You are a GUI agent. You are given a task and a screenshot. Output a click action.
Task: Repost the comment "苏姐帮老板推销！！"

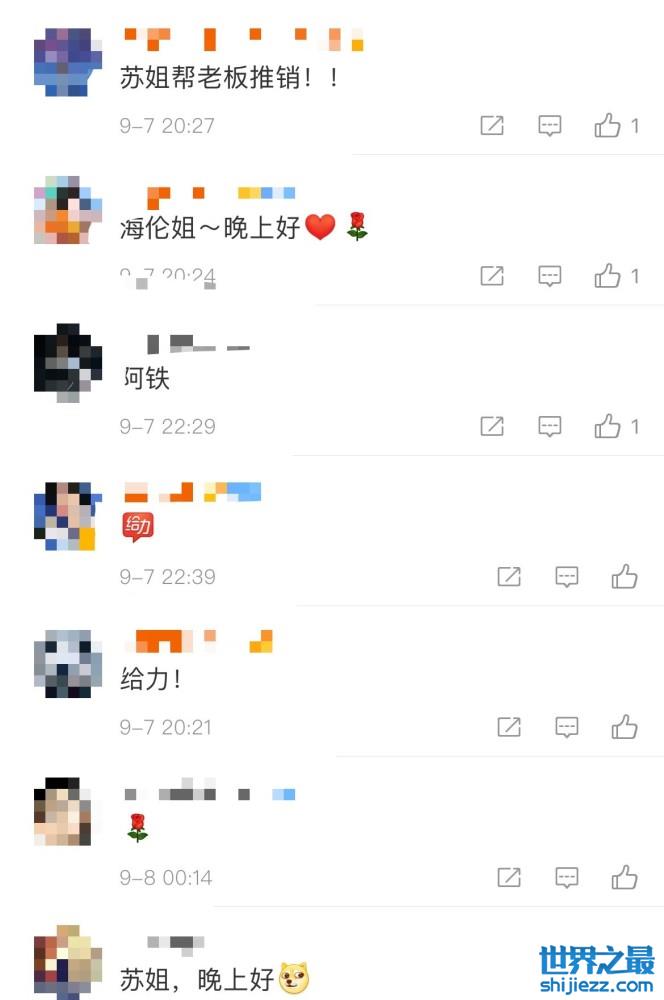tap(492, 126)
